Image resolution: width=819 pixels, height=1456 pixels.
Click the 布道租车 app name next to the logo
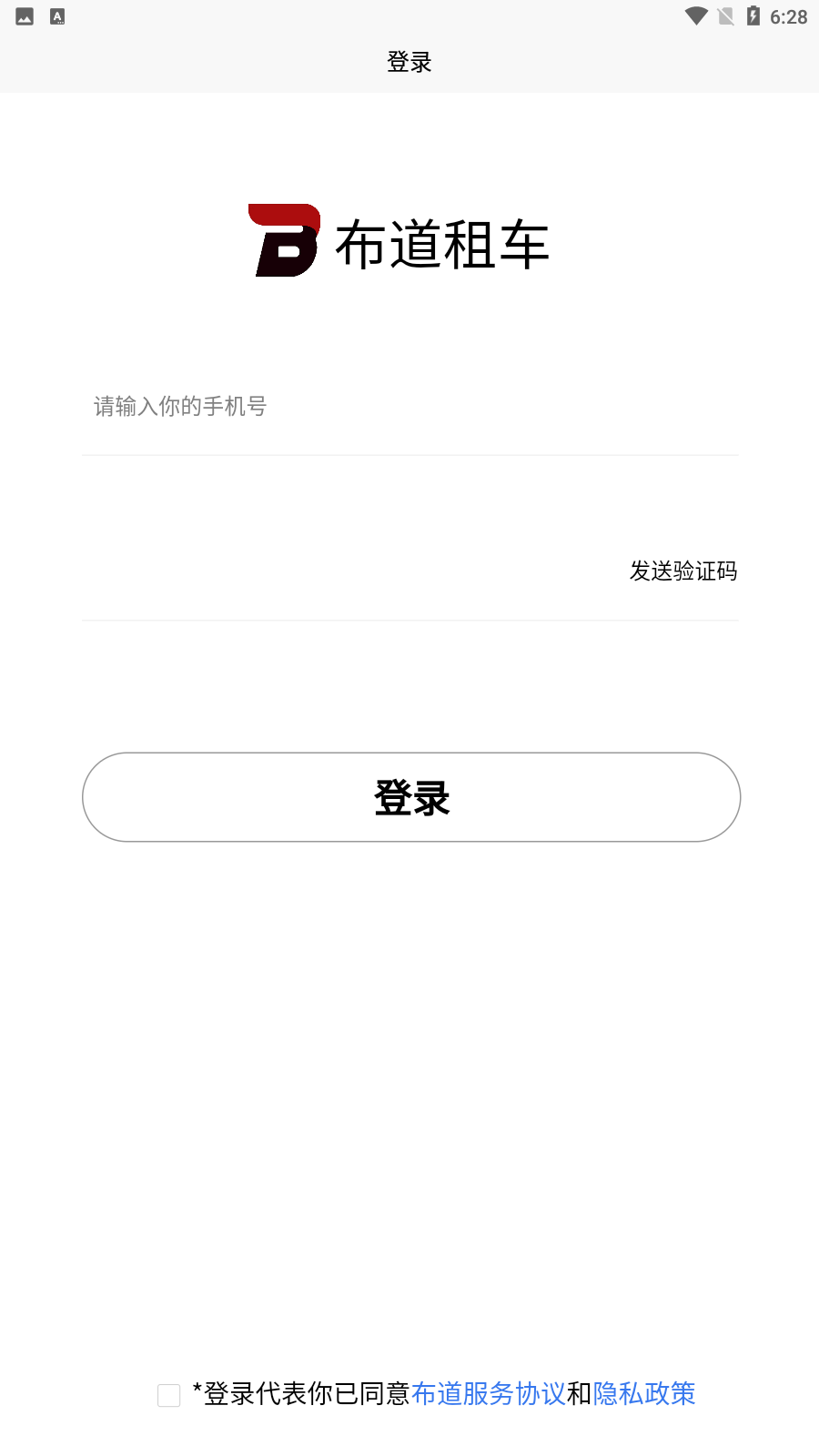pos(443,241)
